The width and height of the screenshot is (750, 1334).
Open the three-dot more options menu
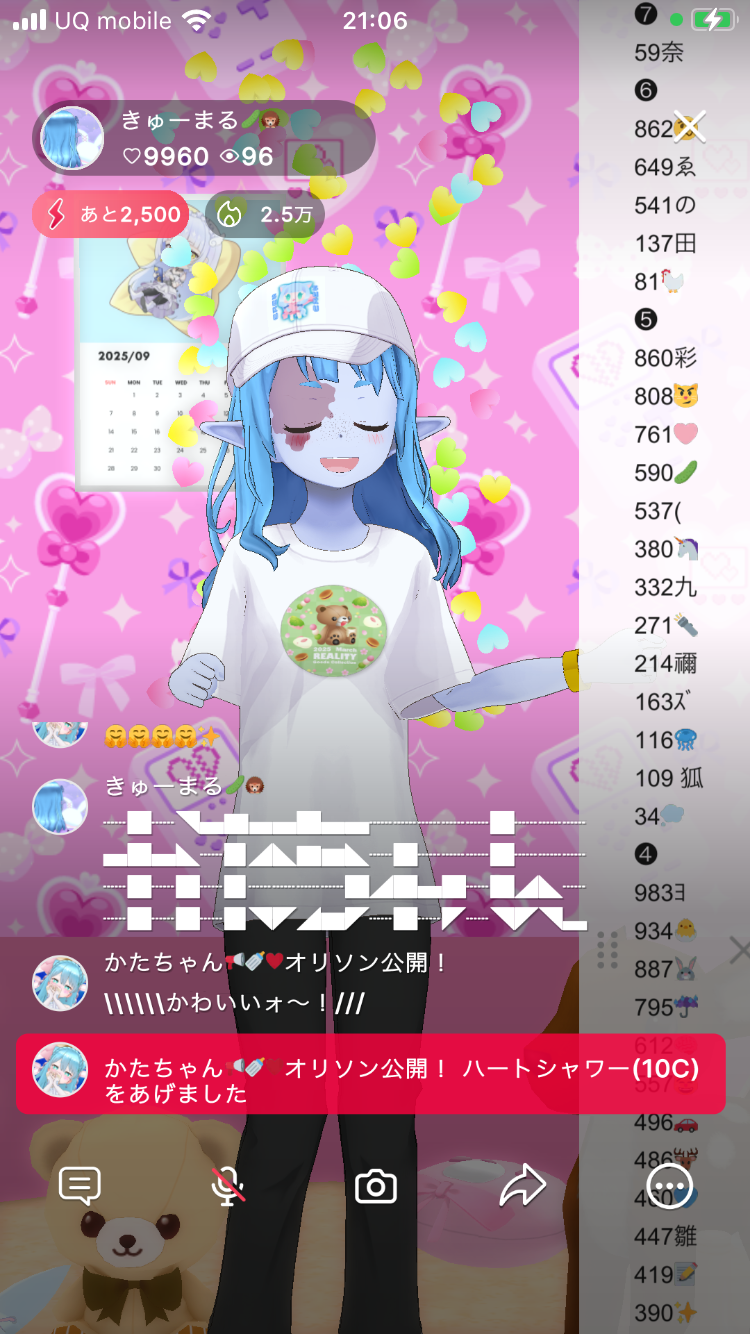pyautogui.click(x=668, y=1186)
